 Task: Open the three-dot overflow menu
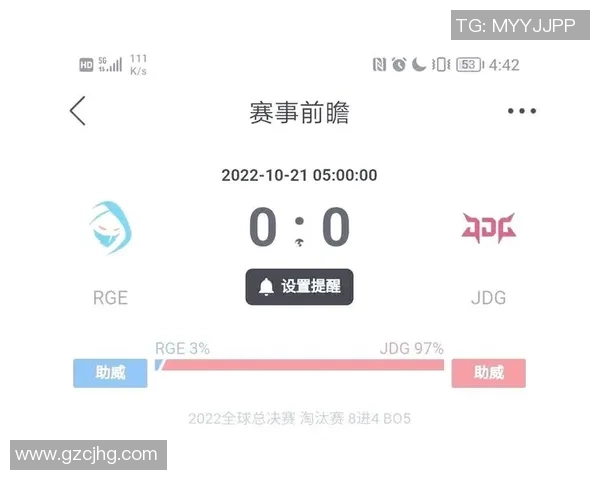521,111
